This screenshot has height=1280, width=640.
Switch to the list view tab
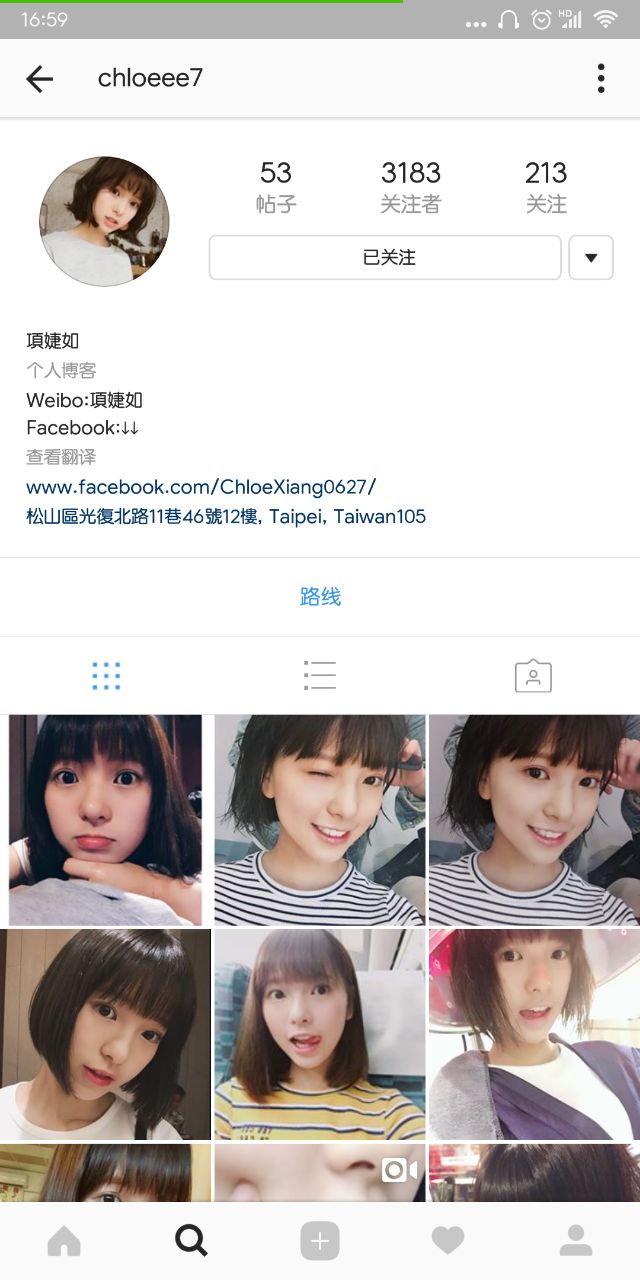(x=320, y=676)
